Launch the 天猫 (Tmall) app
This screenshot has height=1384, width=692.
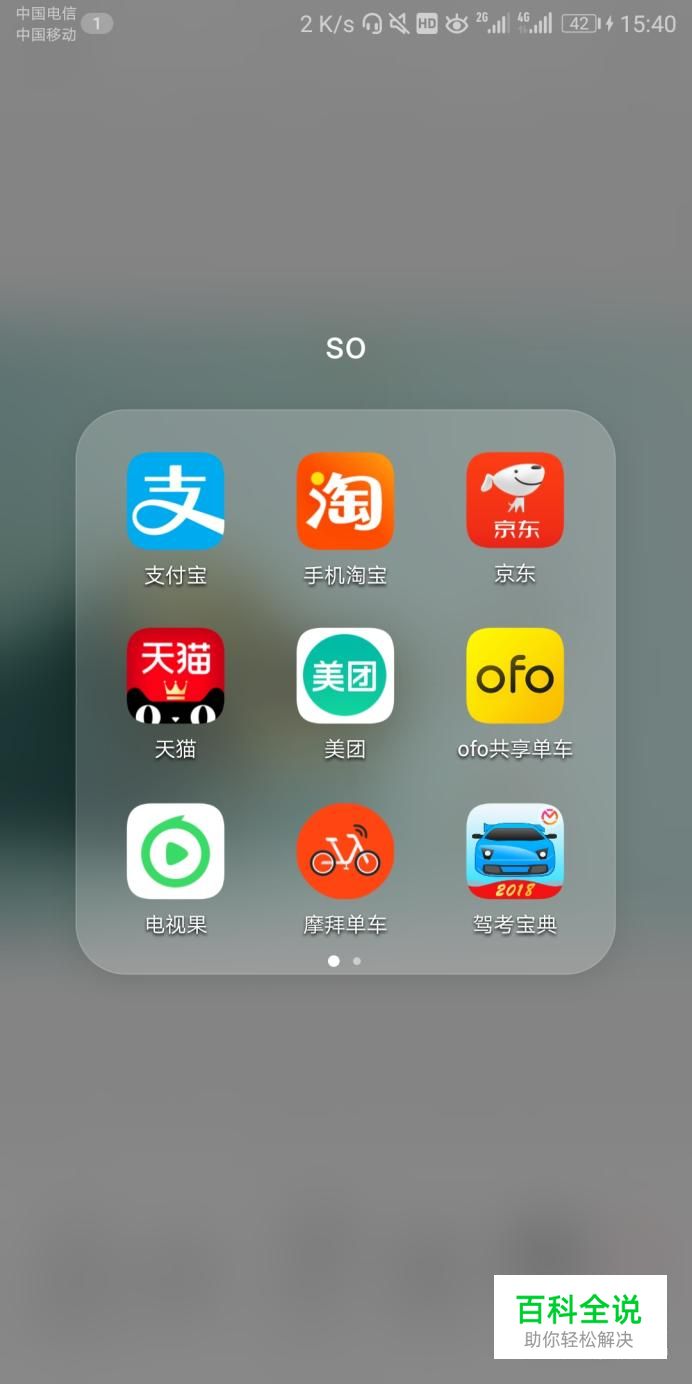(x=175, y=676)
